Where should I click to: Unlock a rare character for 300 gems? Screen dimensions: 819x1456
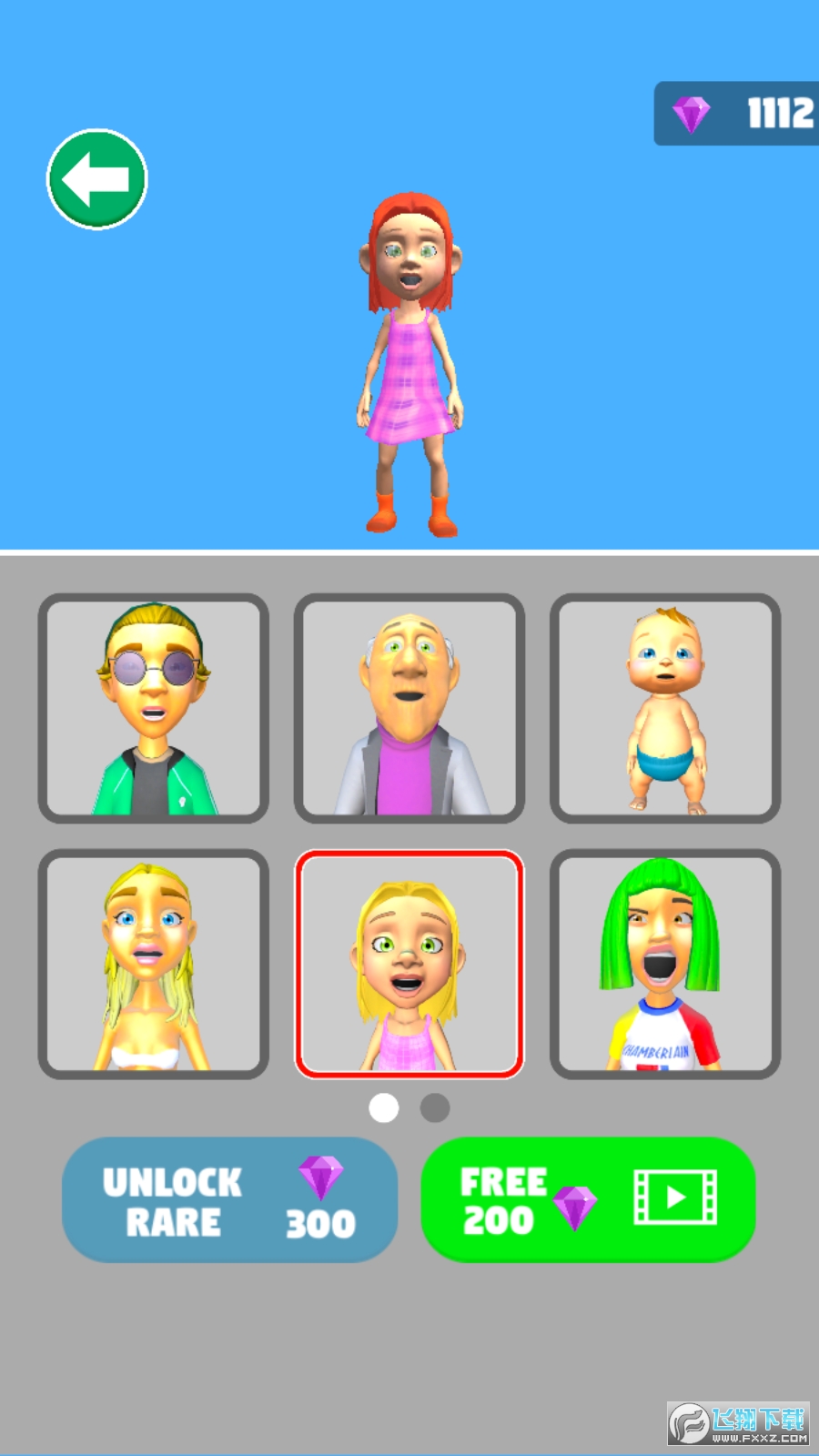click(x=229, y=1199)
